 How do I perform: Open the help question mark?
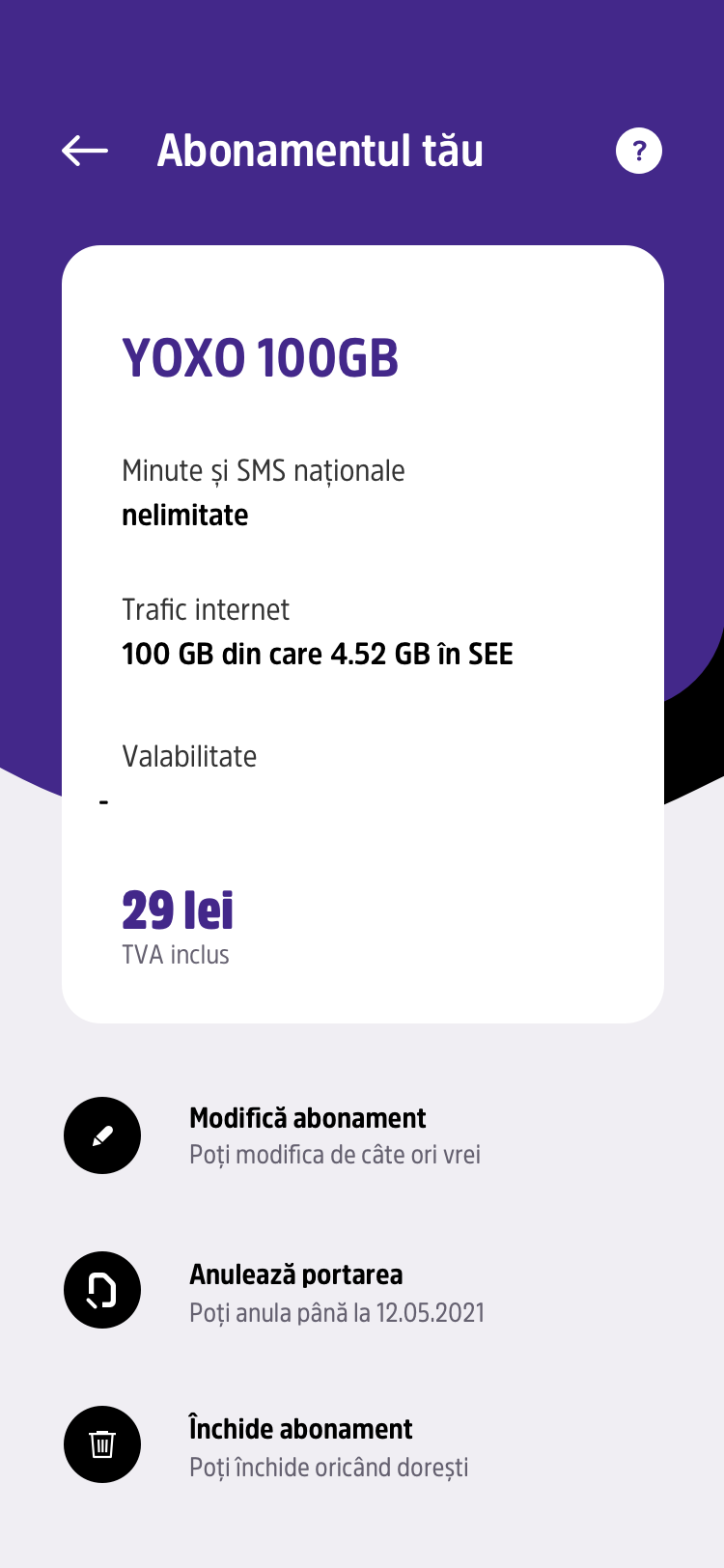[x=638, y=151]
